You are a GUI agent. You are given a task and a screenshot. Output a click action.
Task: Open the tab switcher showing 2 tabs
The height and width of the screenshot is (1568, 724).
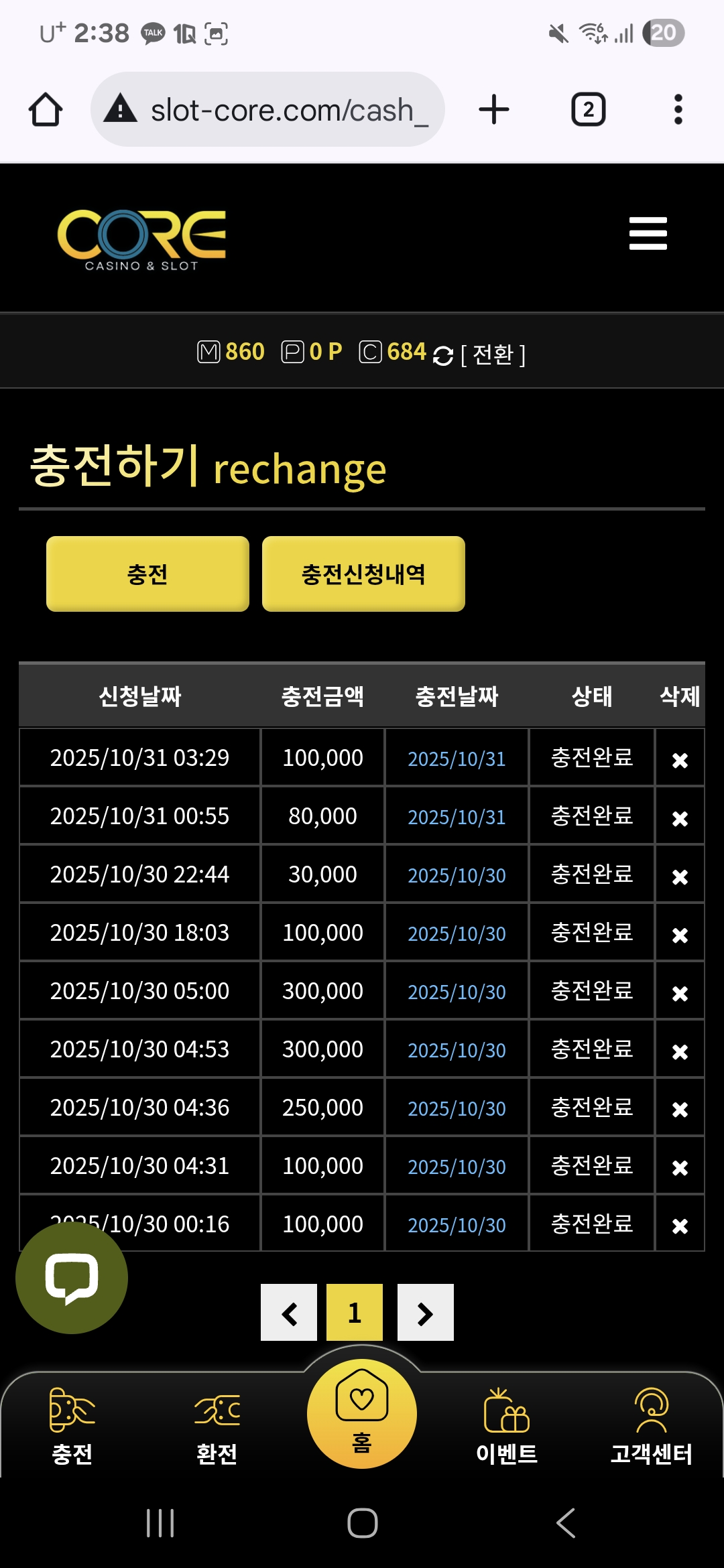(588, 110)
